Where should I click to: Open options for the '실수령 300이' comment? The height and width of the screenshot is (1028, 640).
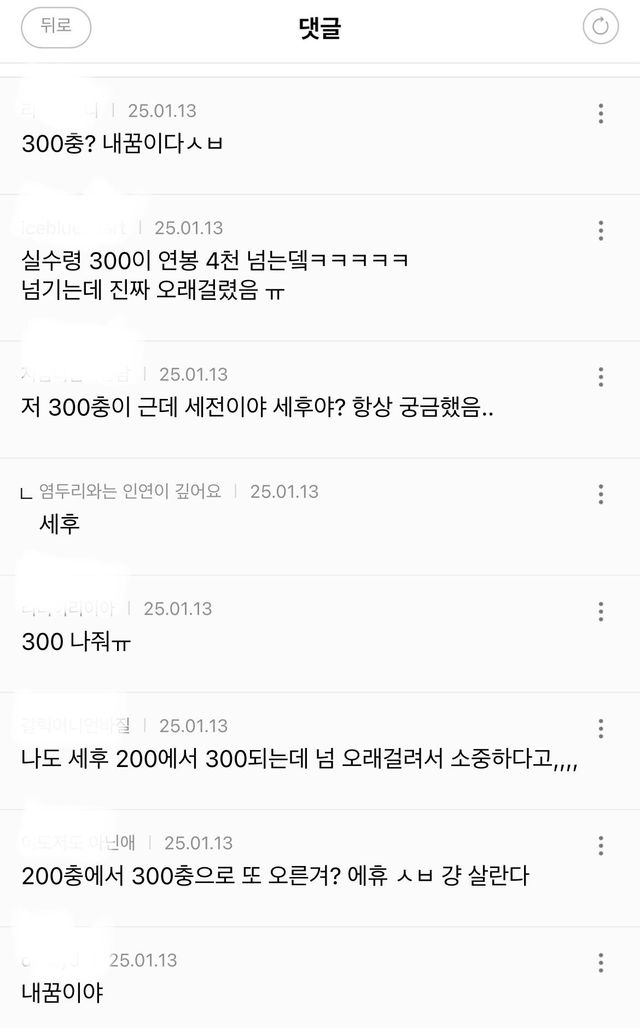600,230
